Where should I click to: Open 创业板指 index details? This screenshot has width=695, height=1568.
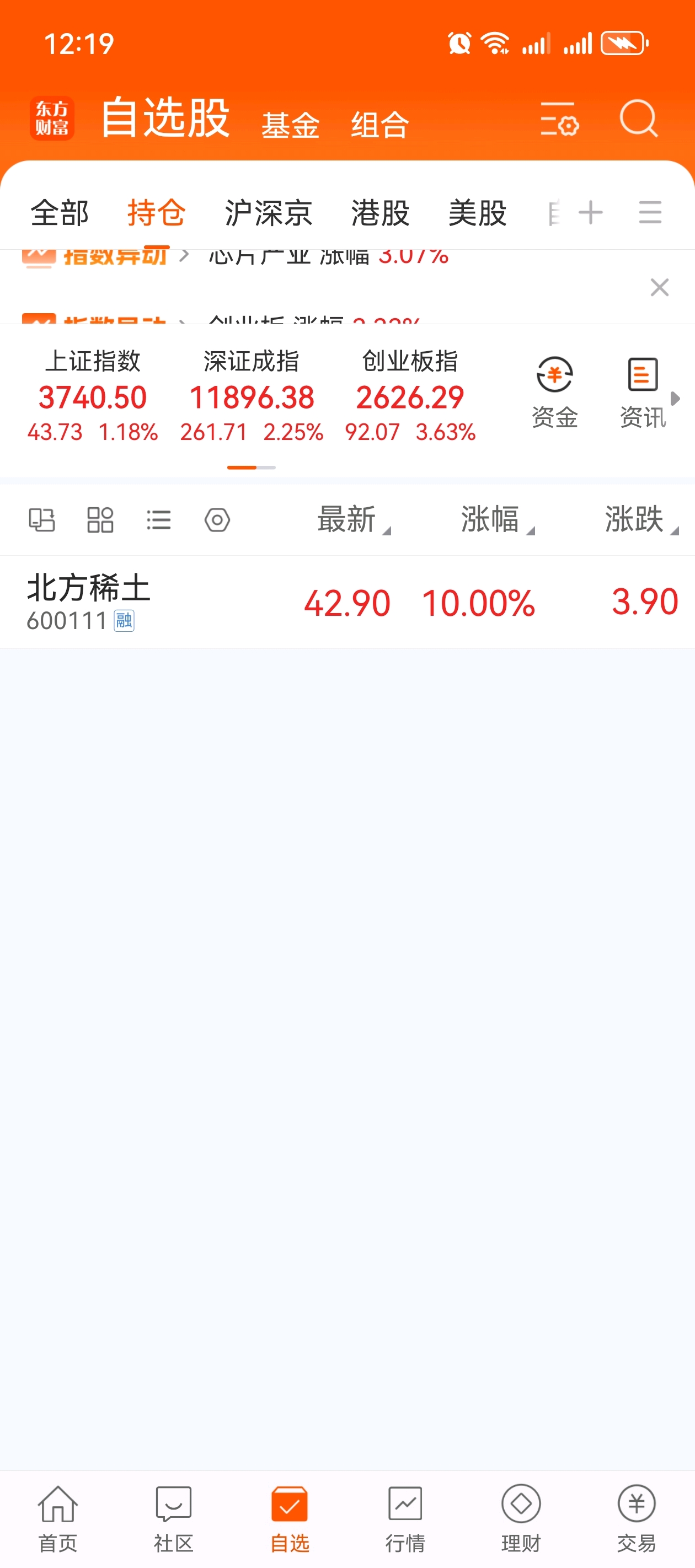410,396
